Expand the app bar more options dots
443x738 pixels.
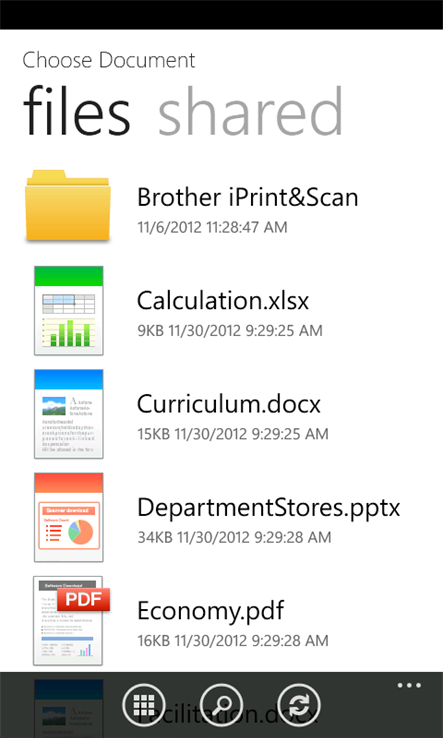click(409, 685)
